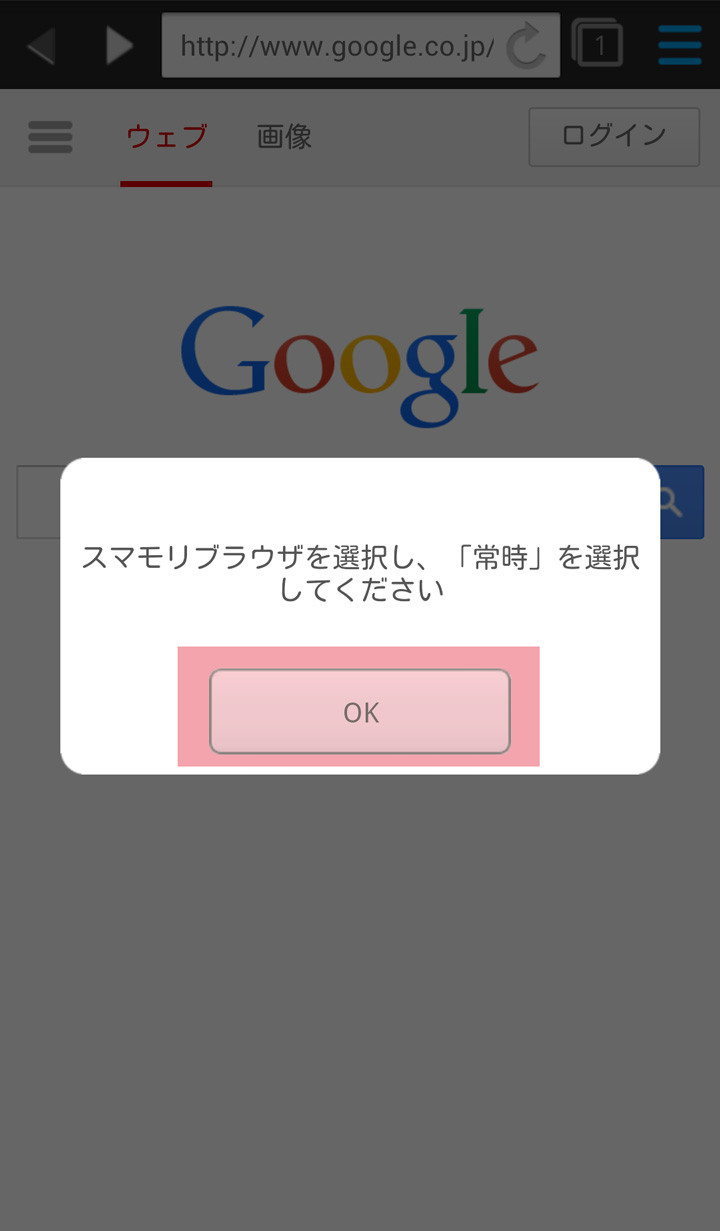The height and width of the screenshot is (1231, 720).
Task: Confirm the dialog with OK
Action: [360, 711]
